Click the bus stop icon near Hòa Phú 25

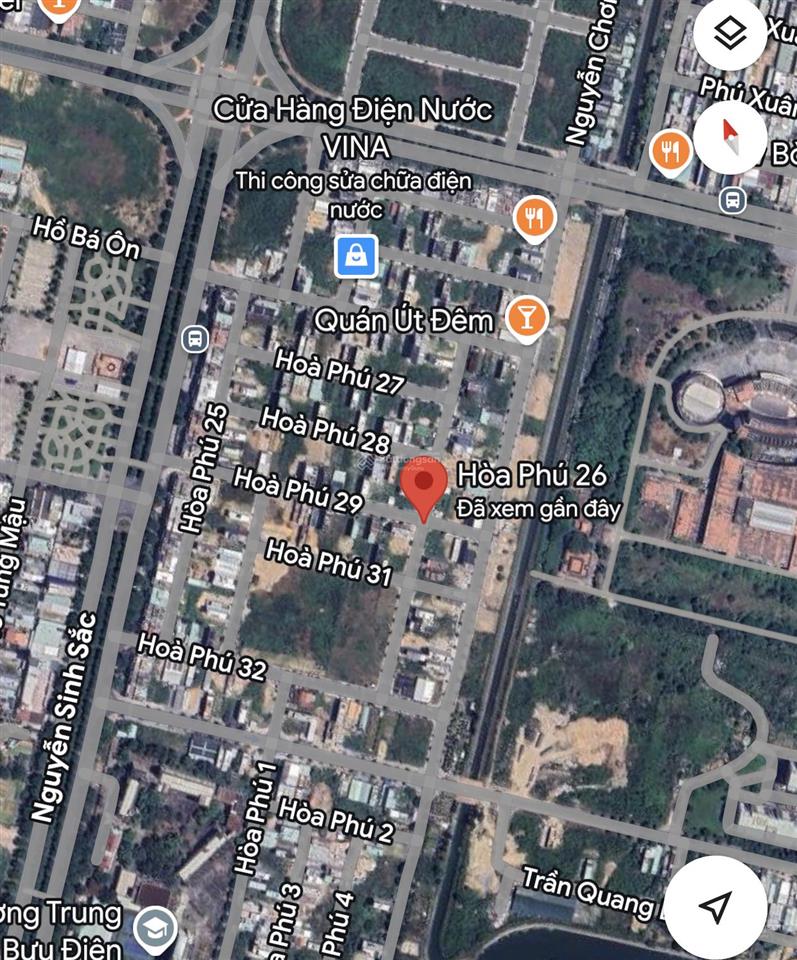pyautogui.click(x=192, y=340)
